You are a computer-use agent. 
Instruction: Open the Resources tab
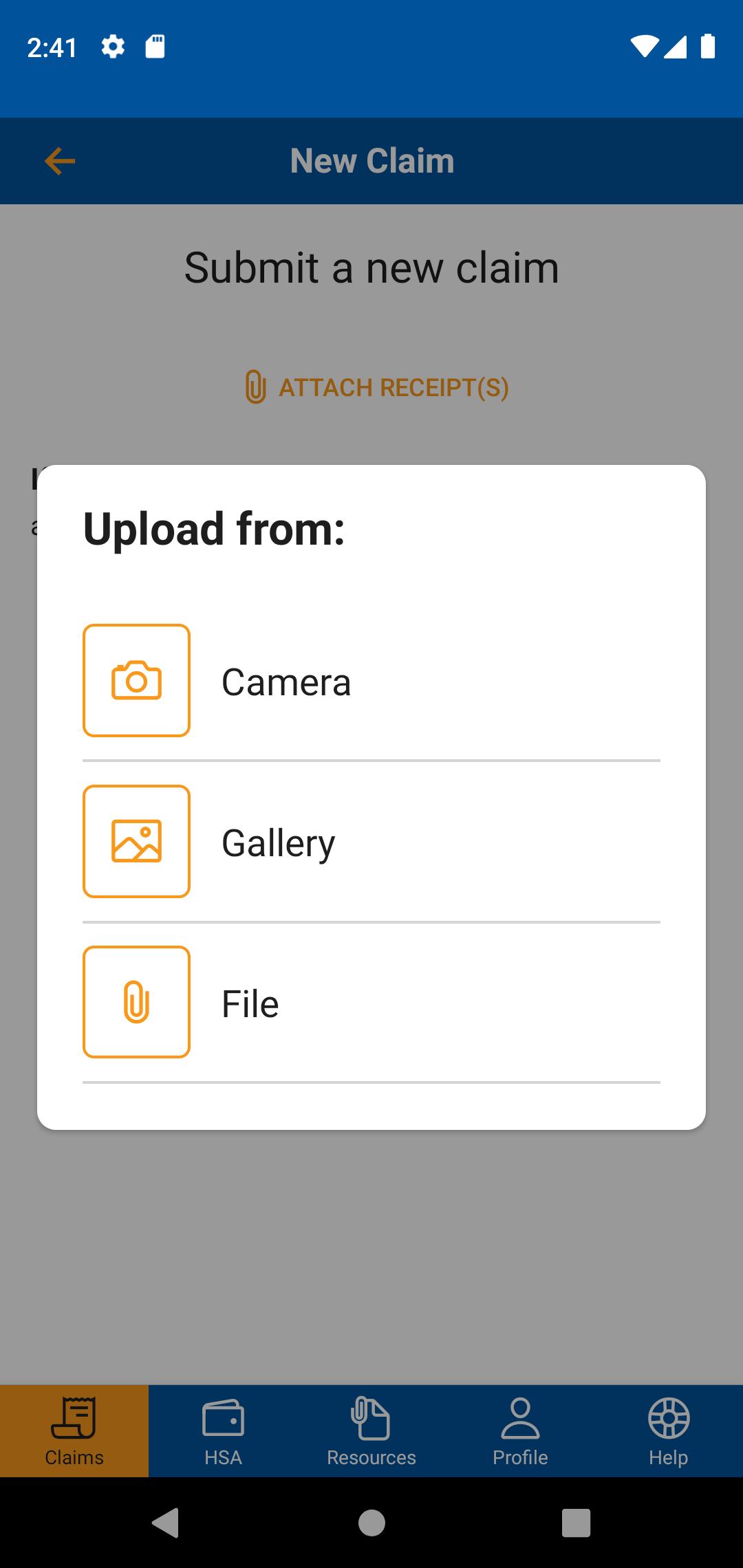(371, 1431)
